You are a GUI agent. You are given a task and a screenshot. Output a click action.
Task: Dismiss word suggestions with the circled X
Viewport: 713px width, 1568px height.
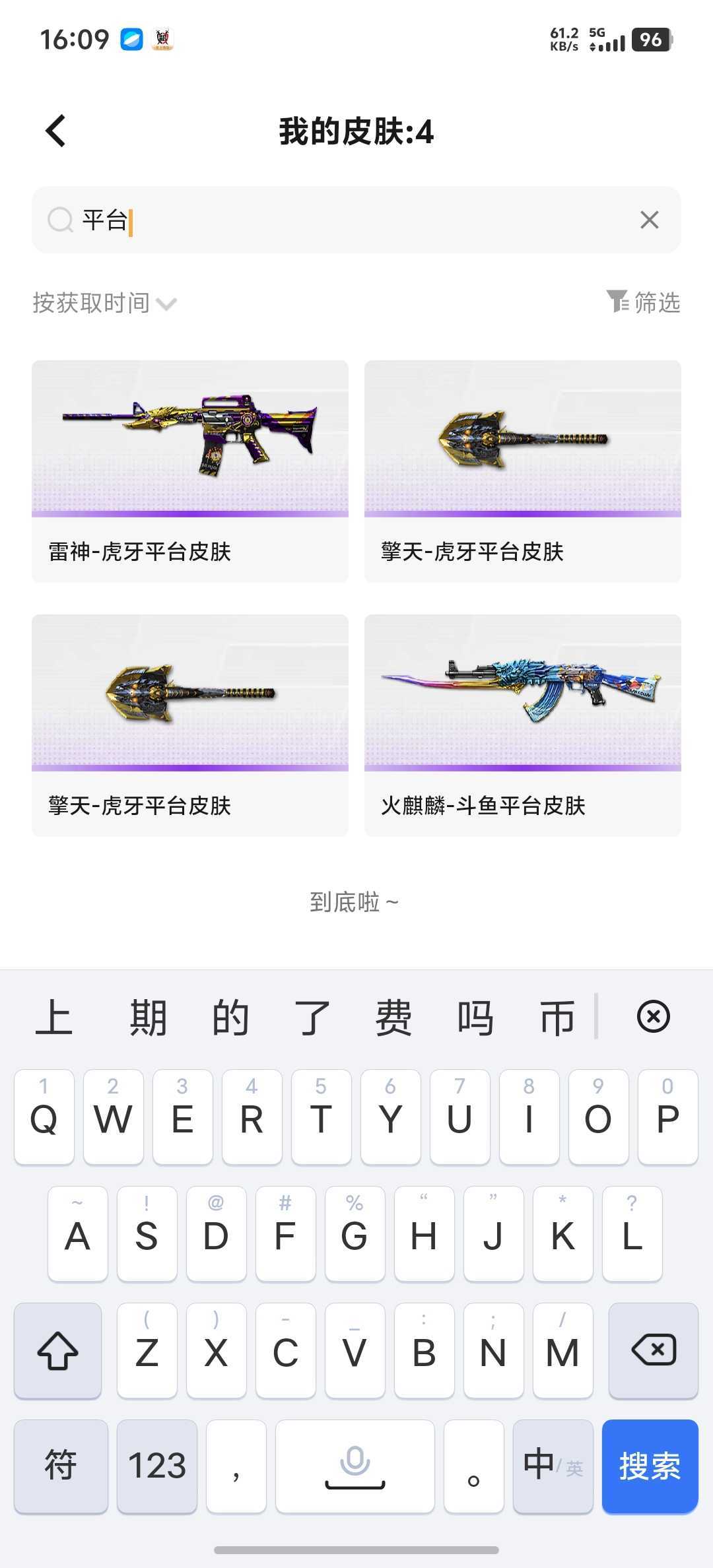pyautogui.click(x=654, y=1016)
